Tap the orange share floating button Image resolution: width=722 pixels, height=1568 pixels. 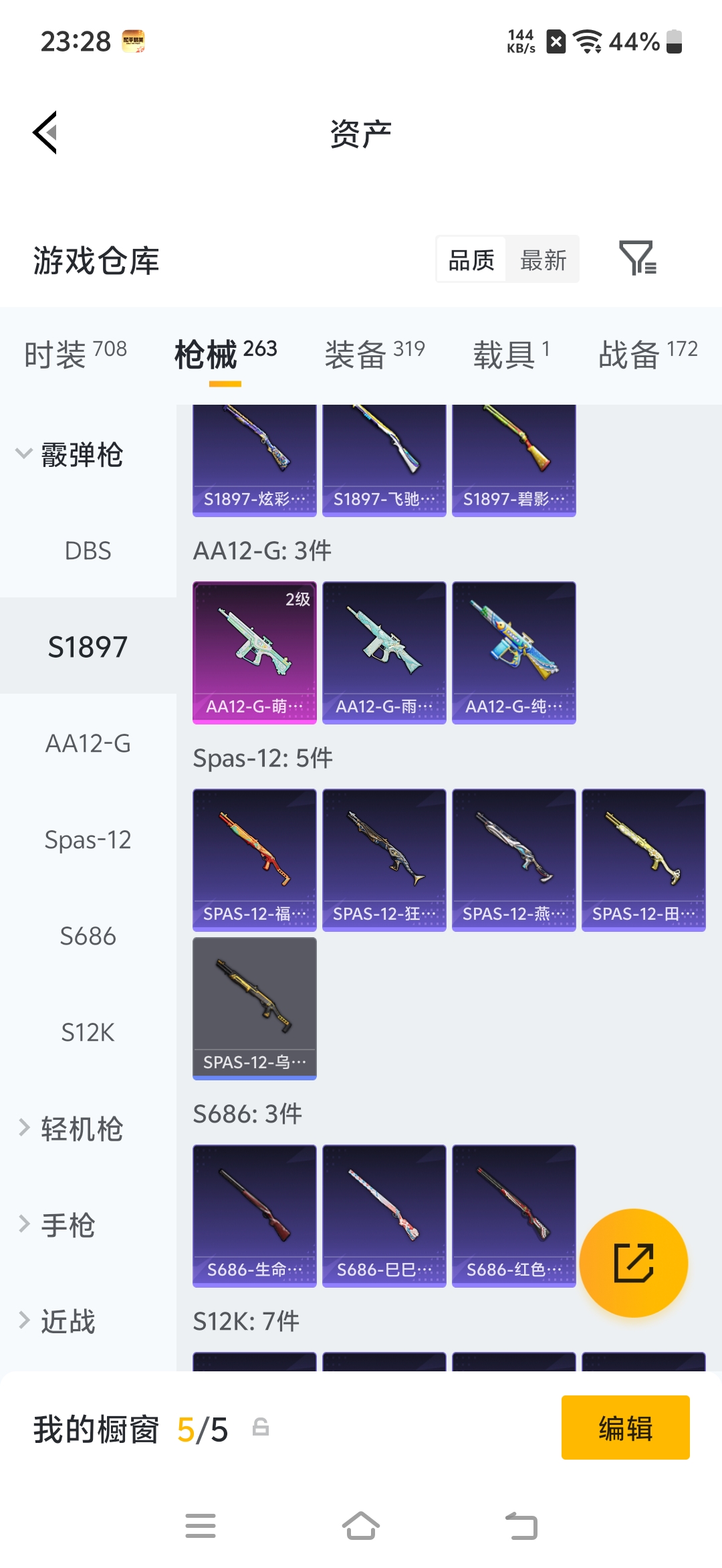[633, 1262]
